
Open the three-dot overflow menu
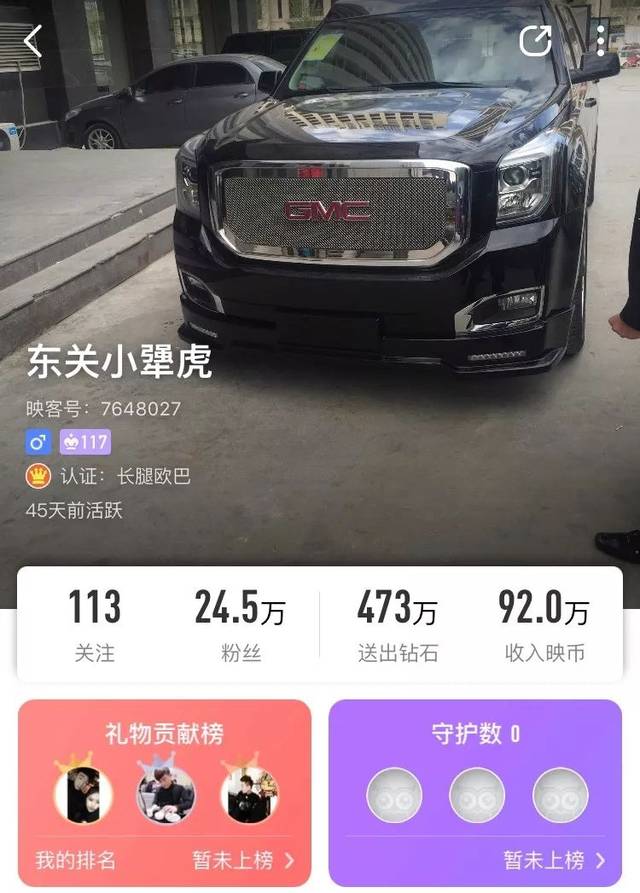[x=600, y=41]
